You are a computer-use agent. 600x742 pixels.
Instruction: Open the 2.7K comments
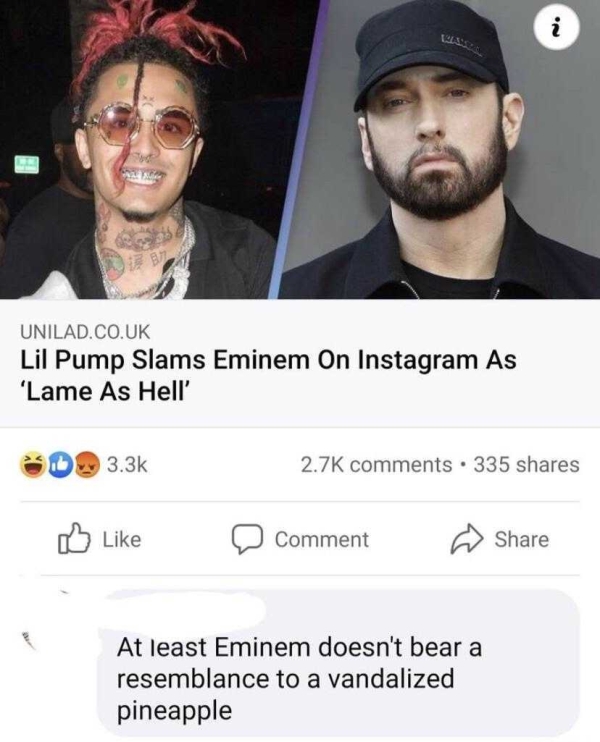point(375,464)
